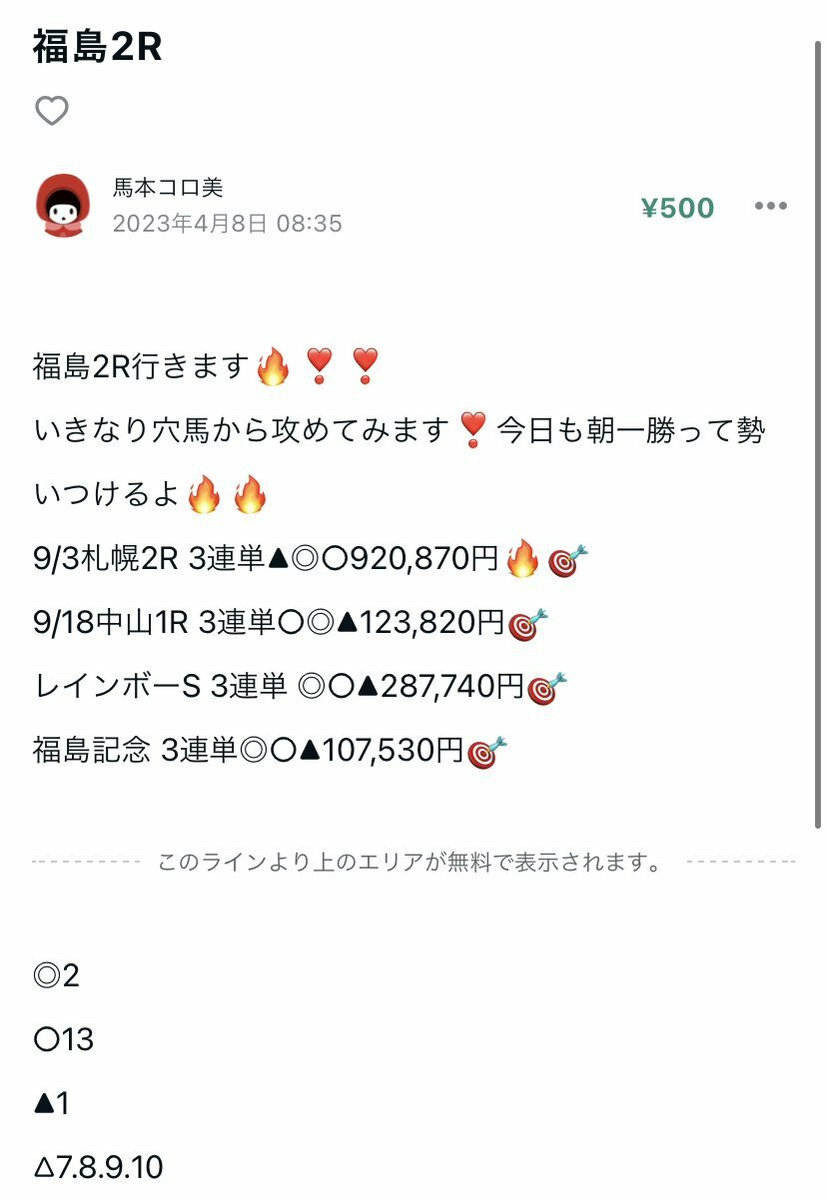The image size is (827, 1200).
Task: Open 馬本コロ美's profile avatar
Action: pos(65,206)
